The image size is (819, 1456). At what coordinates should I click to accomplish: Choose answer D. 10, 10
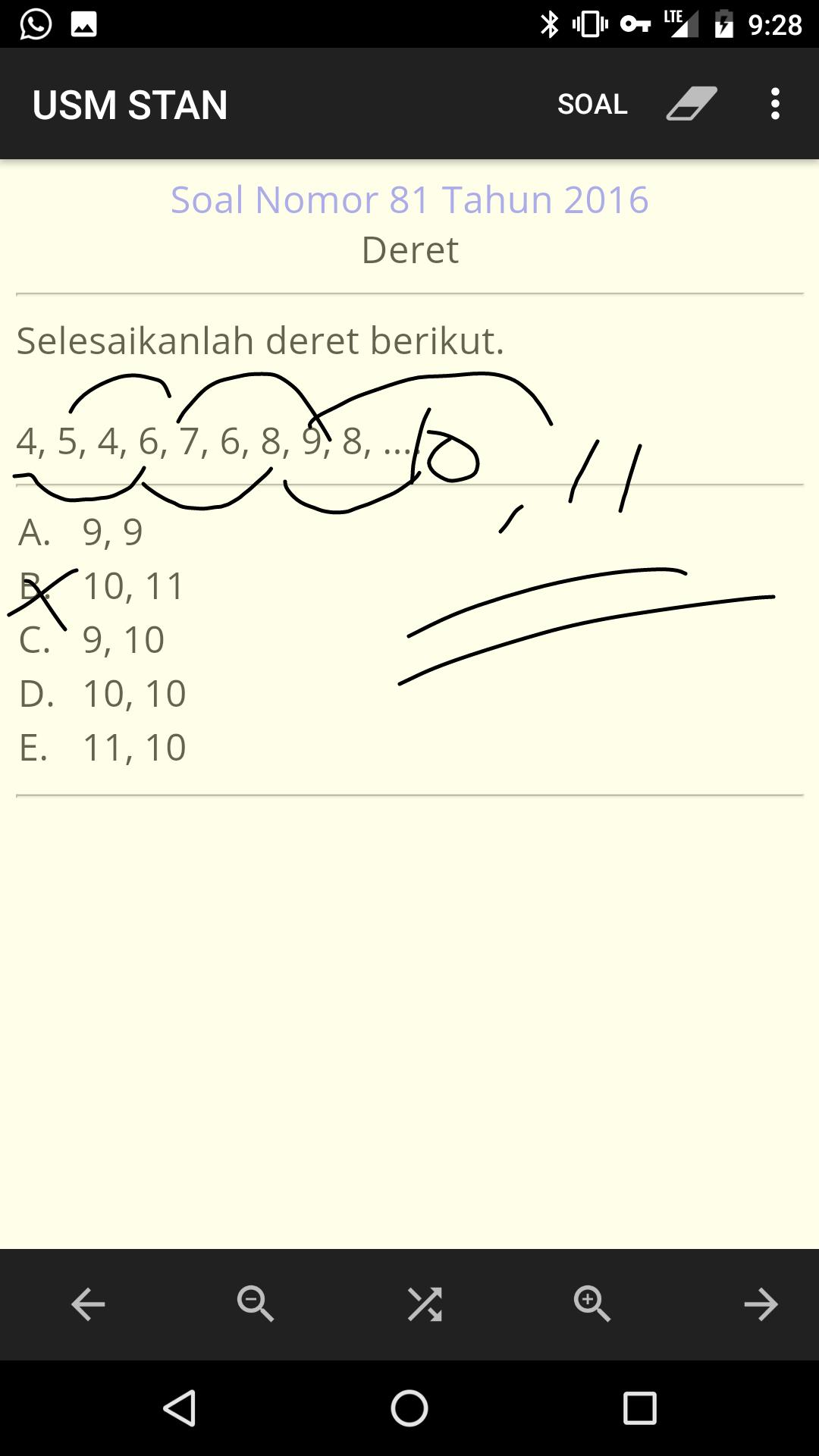click(x=133, y=694)
